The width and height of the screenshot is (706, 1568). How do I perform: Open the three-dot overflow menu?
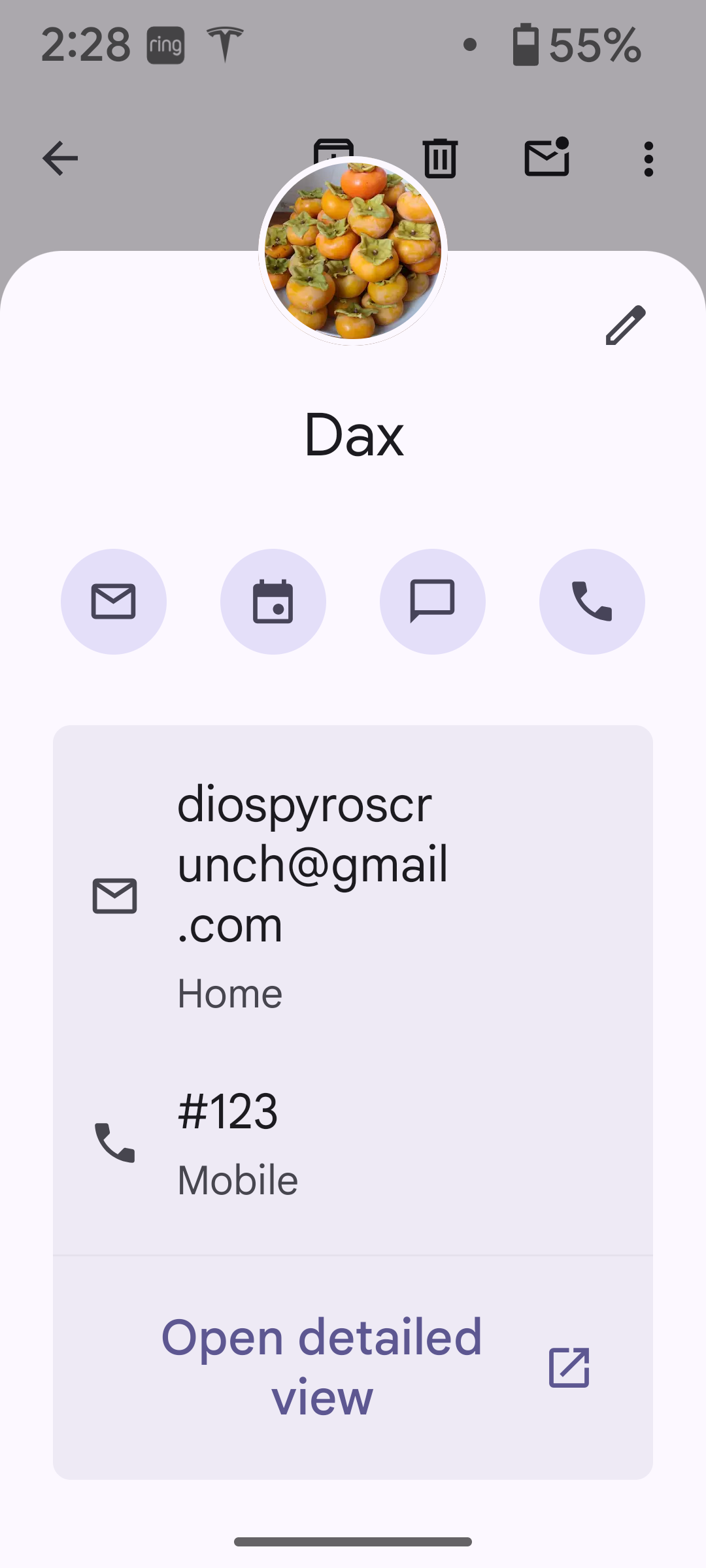[x=648, y=159]
